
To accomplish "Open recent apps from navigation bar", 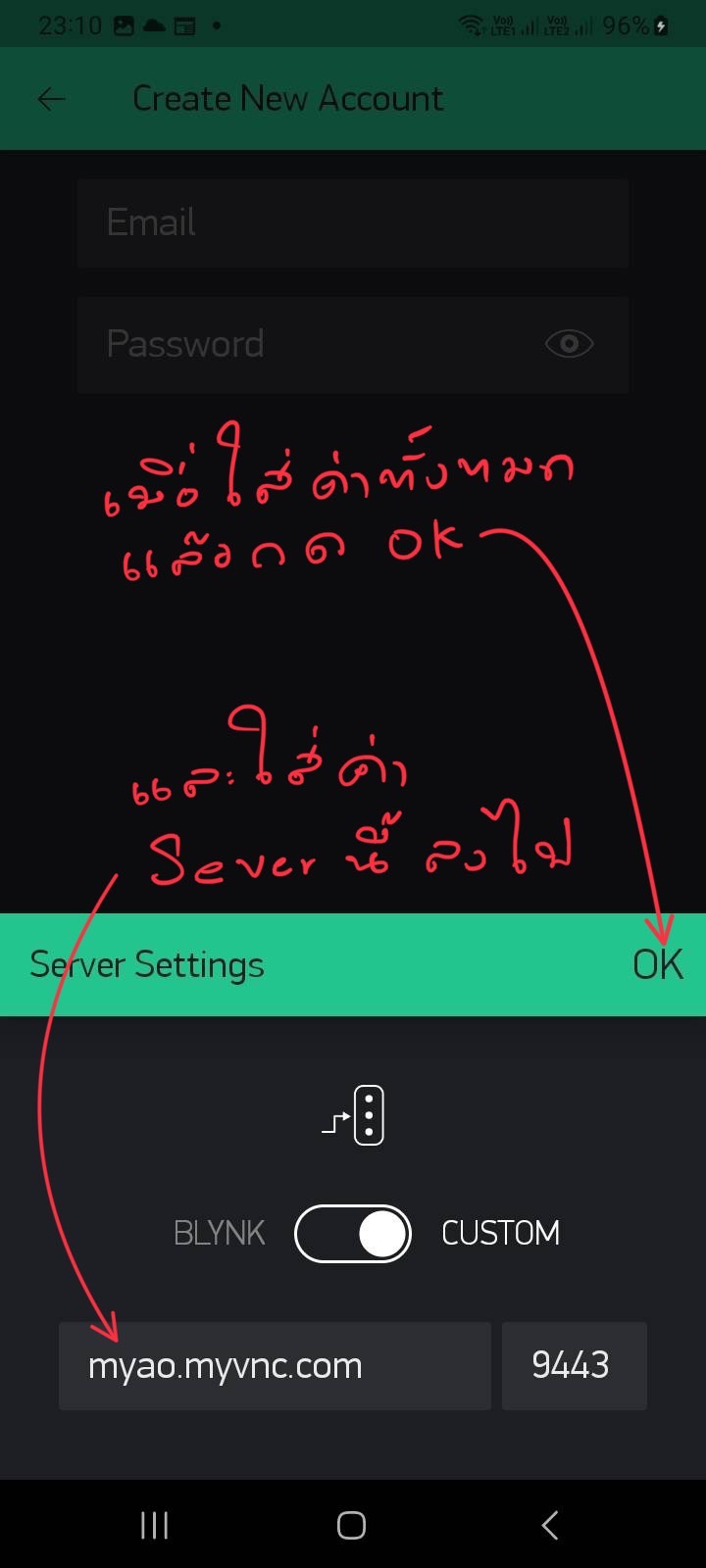I will click(x=155, y=1525).
